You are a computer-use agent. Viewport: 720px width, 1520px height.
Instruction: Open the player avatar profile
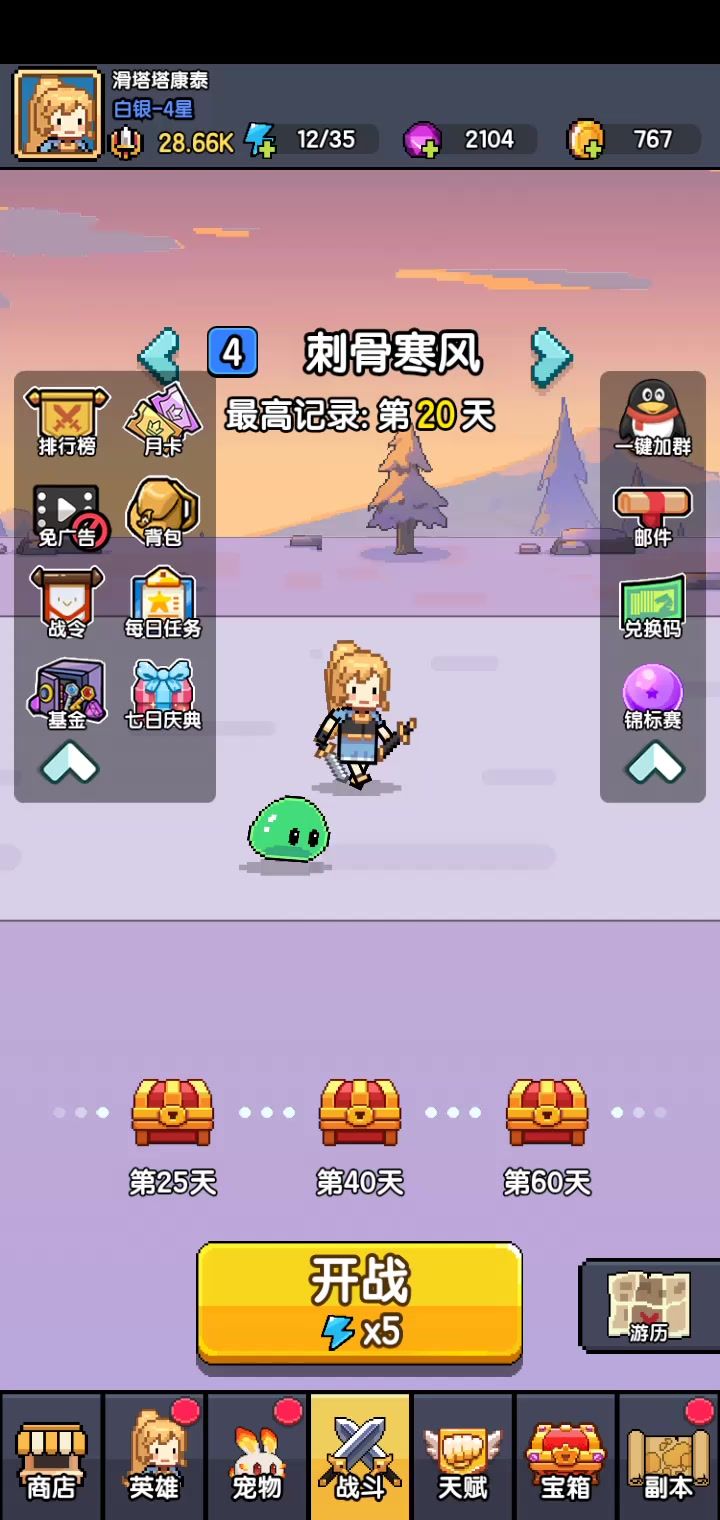(57, 114)
